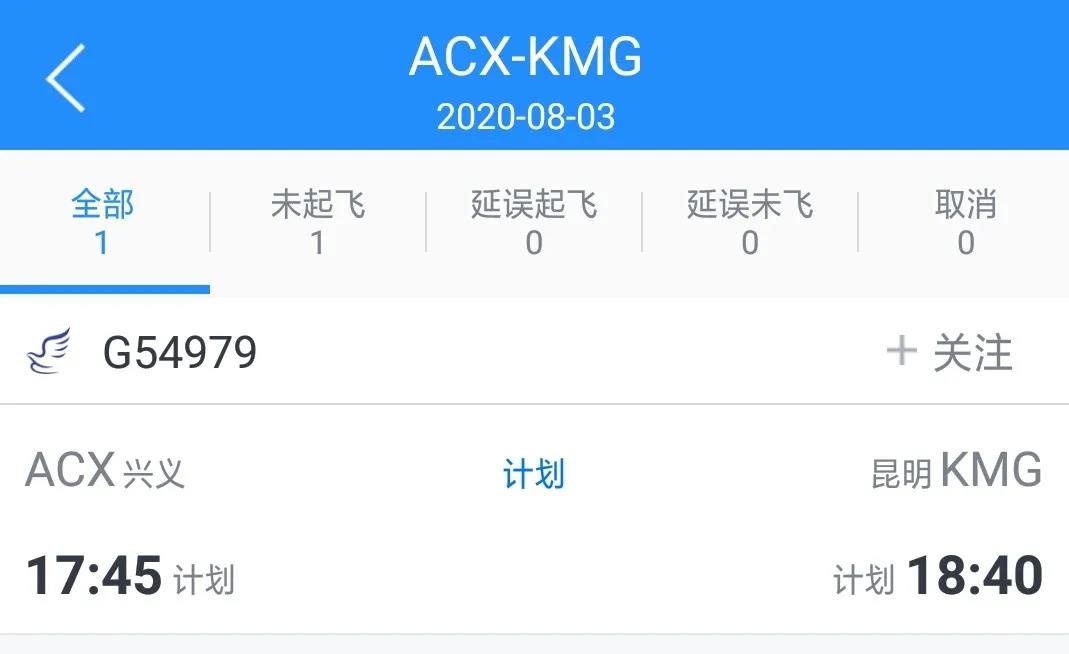
Task: Select the 延误起飞 tab
Action: tap(534, 224)
